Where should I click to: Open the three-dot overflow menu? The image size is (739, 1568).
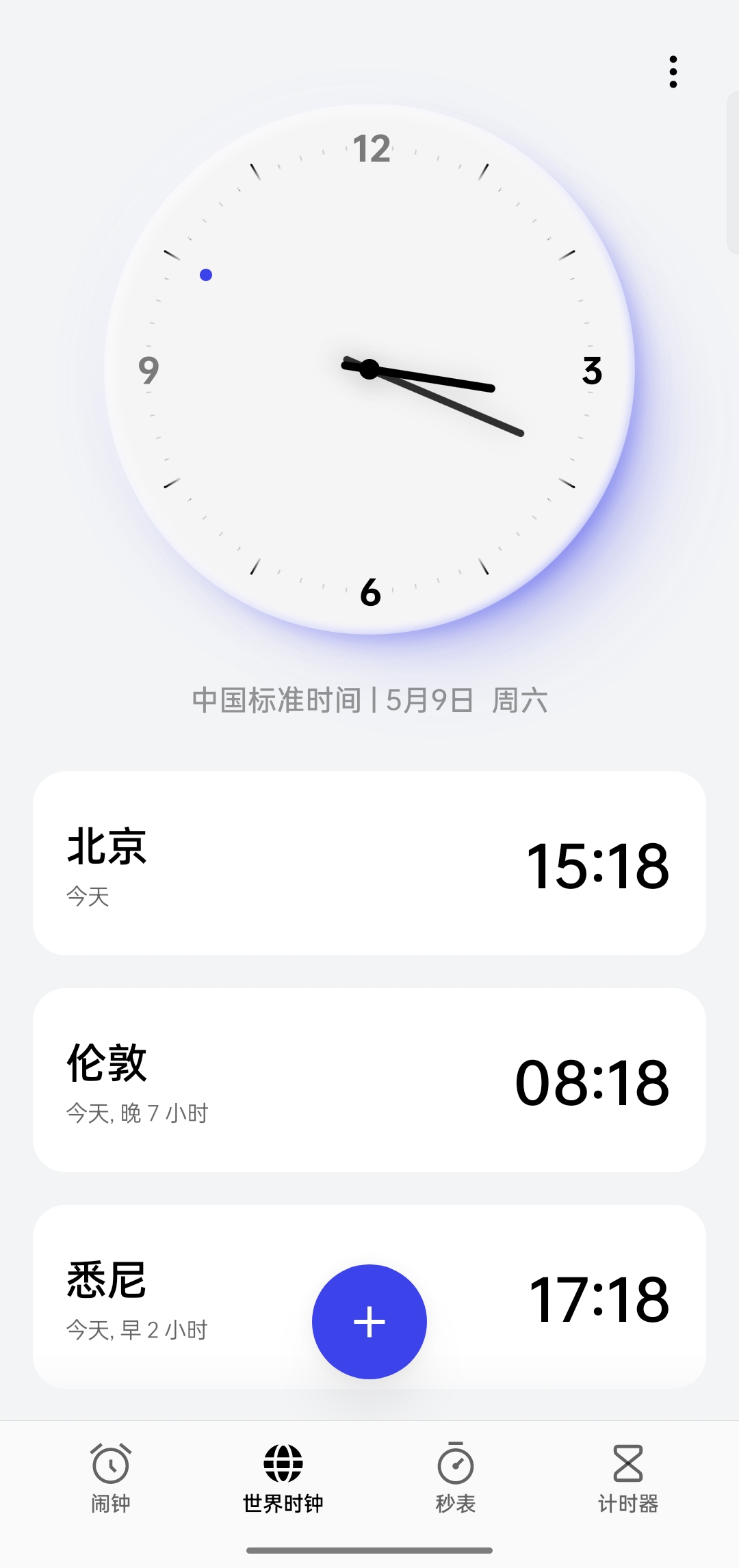[673, 72]
